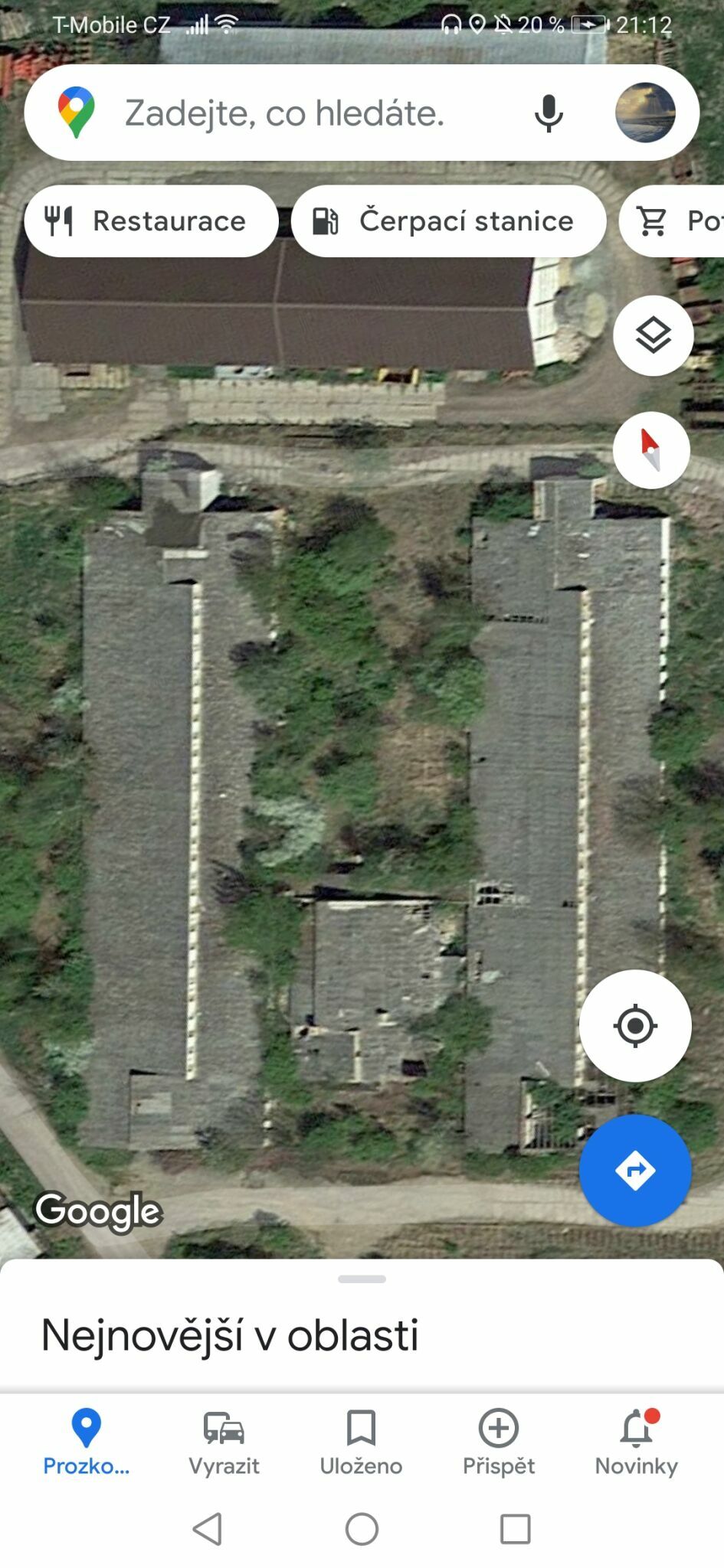724x1568 pixels.
Task: Expand the "Nejnovější v oblasti" sheet handle
Action: (x=362, y=1279)
